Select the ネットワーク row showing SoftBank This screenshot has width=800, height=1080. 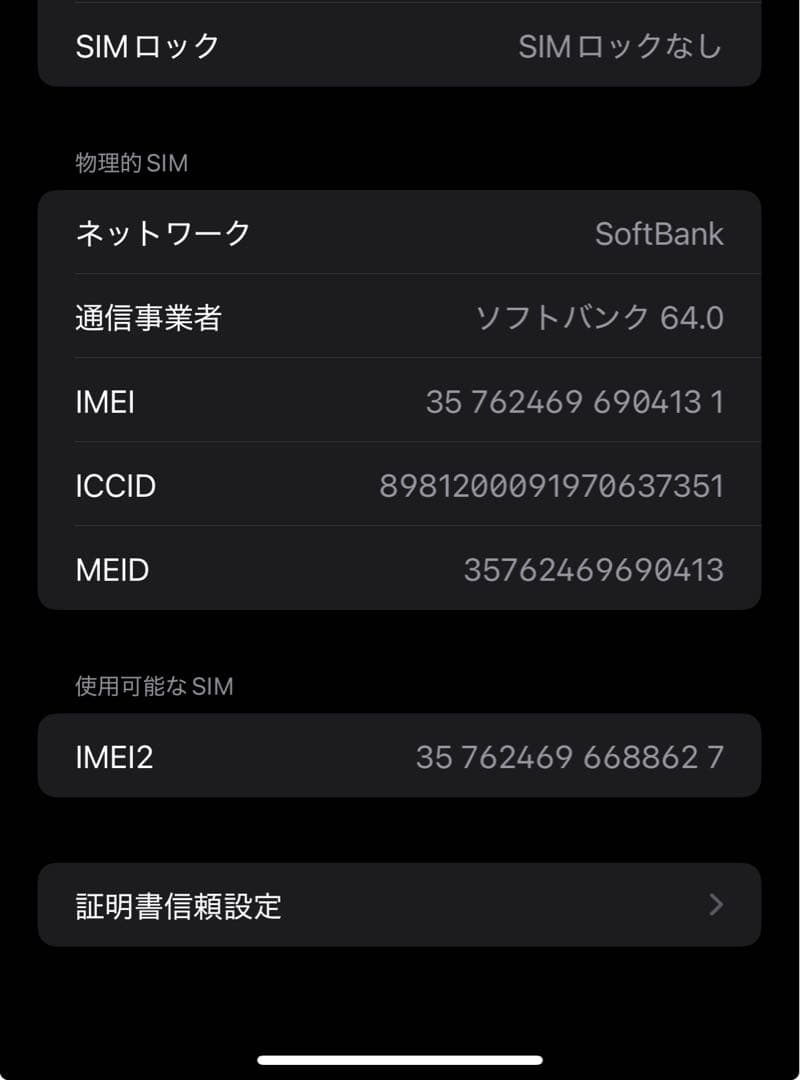tap(400, 234)
